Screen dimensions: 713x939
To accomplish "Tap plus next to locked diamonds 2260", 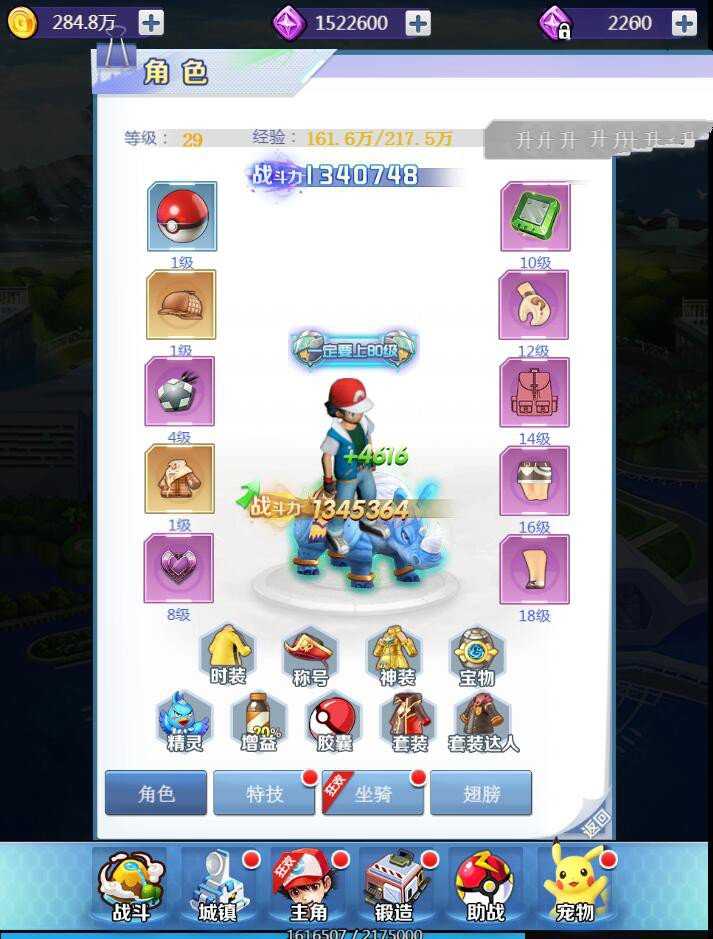I will pyautogui.click(x=684, y=22).
